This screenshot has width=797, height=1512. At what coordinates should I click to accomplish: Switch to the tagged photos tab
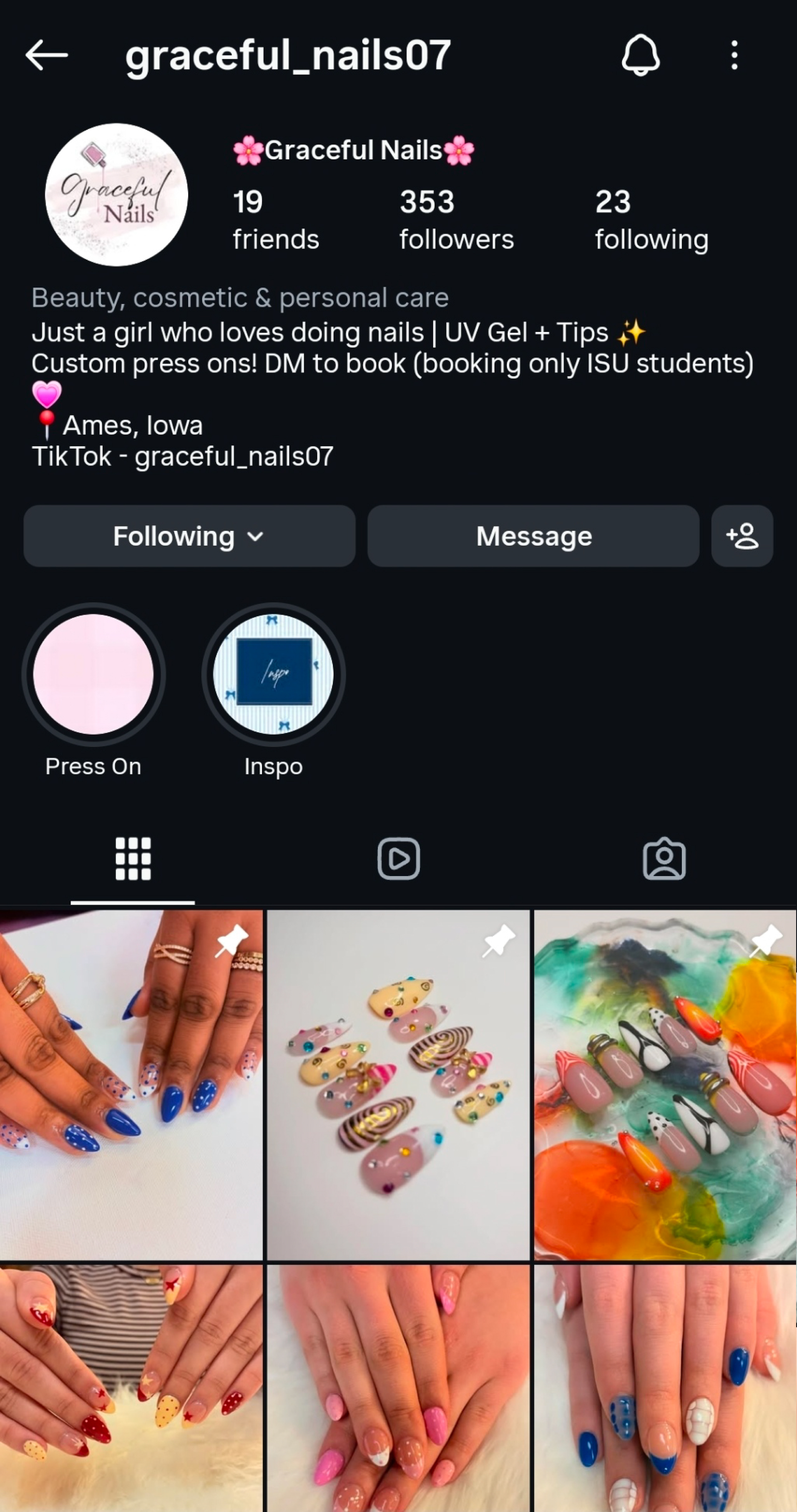point(664,859)
